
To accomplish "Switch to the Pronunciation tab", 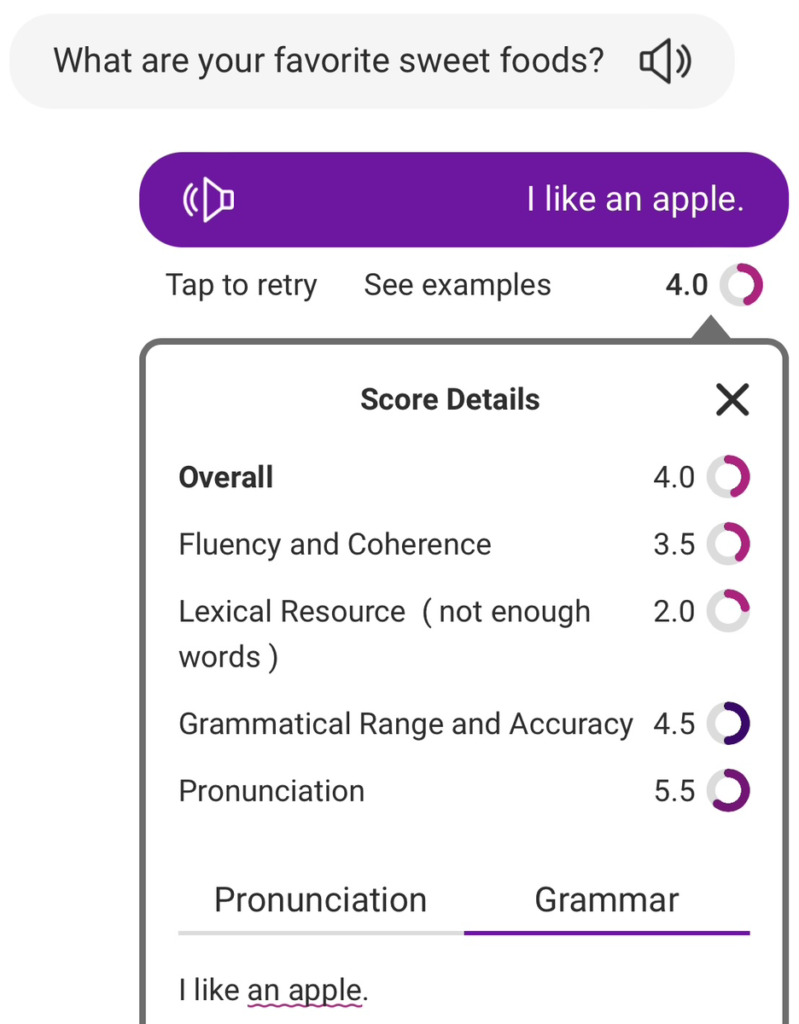I will click(320, 899).
